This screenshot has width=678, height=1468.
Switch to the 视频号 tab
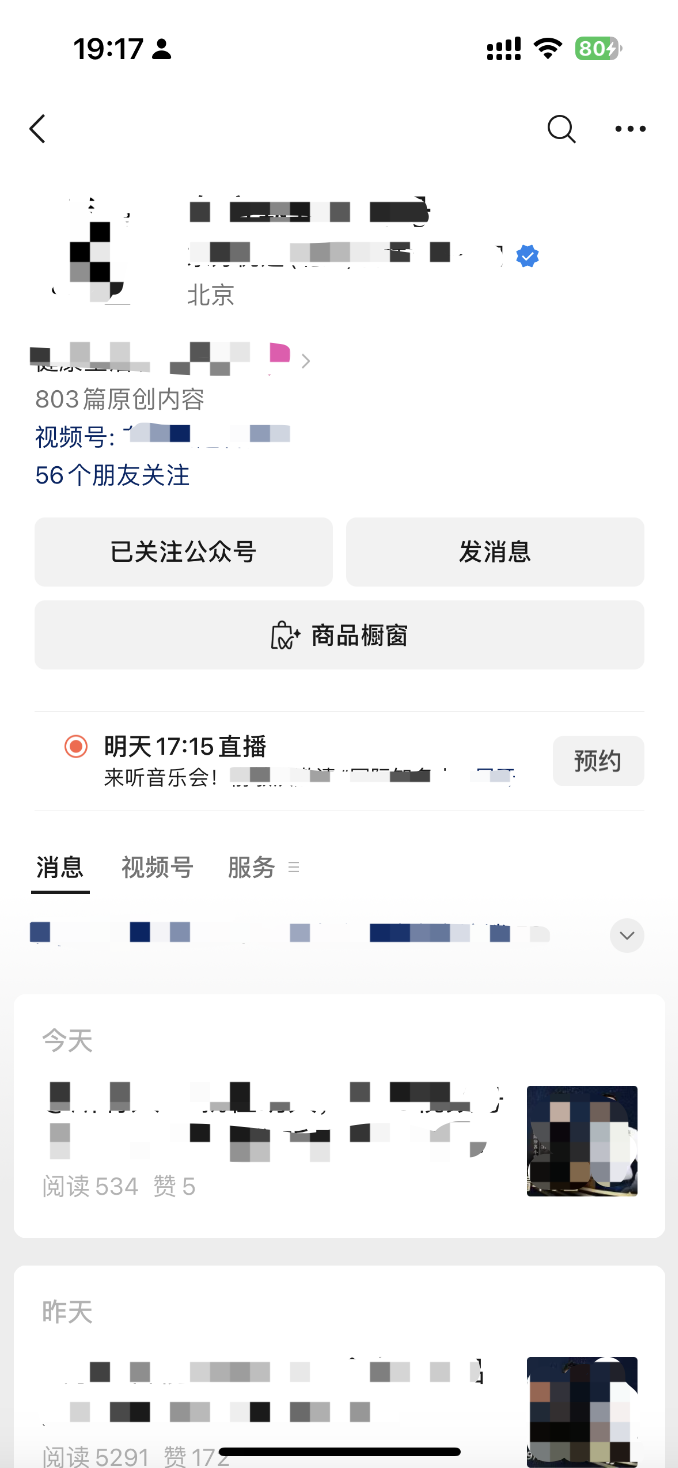tap(157, 867)
